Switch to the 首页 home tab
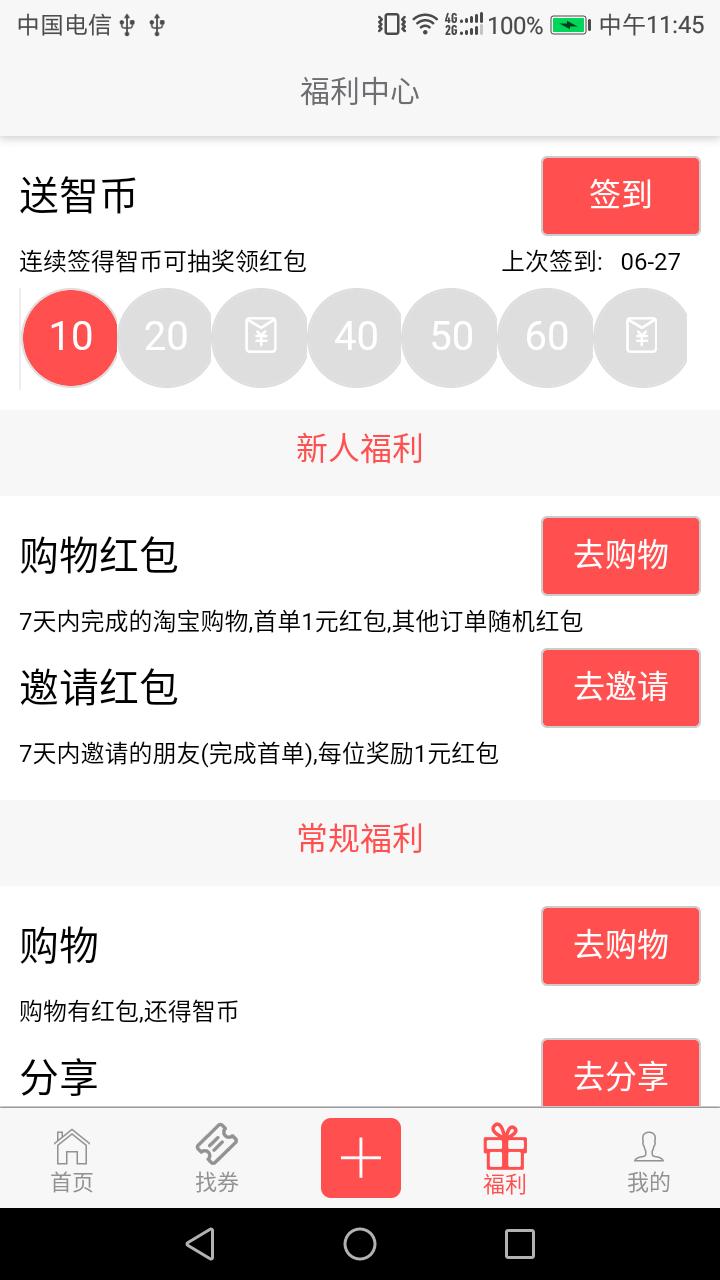Viewport: 720px width, 1280px height. tap(72, 1160)
